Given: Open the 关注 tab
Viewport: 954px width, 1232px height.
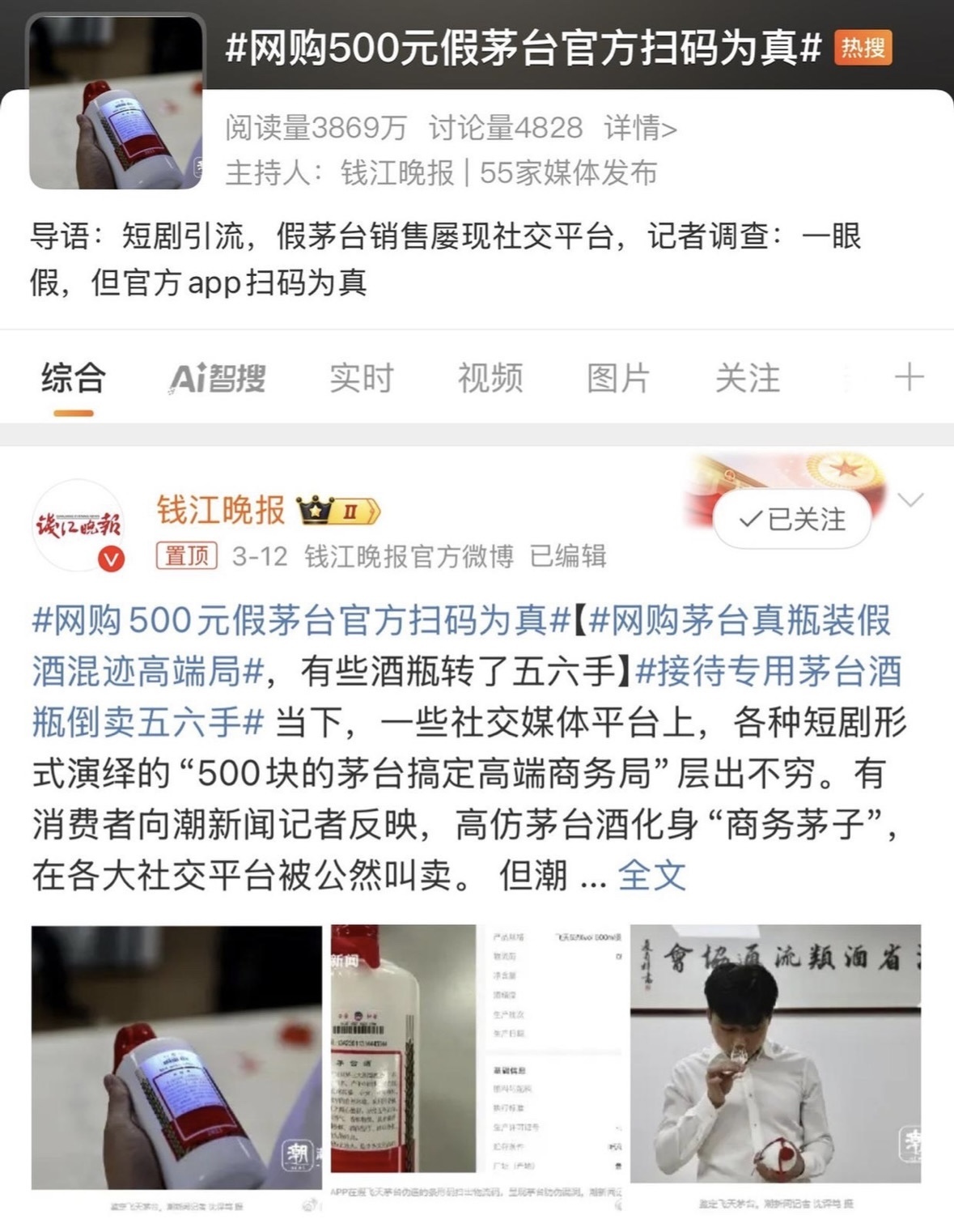Looking at the screenshot, I should 747,378.
